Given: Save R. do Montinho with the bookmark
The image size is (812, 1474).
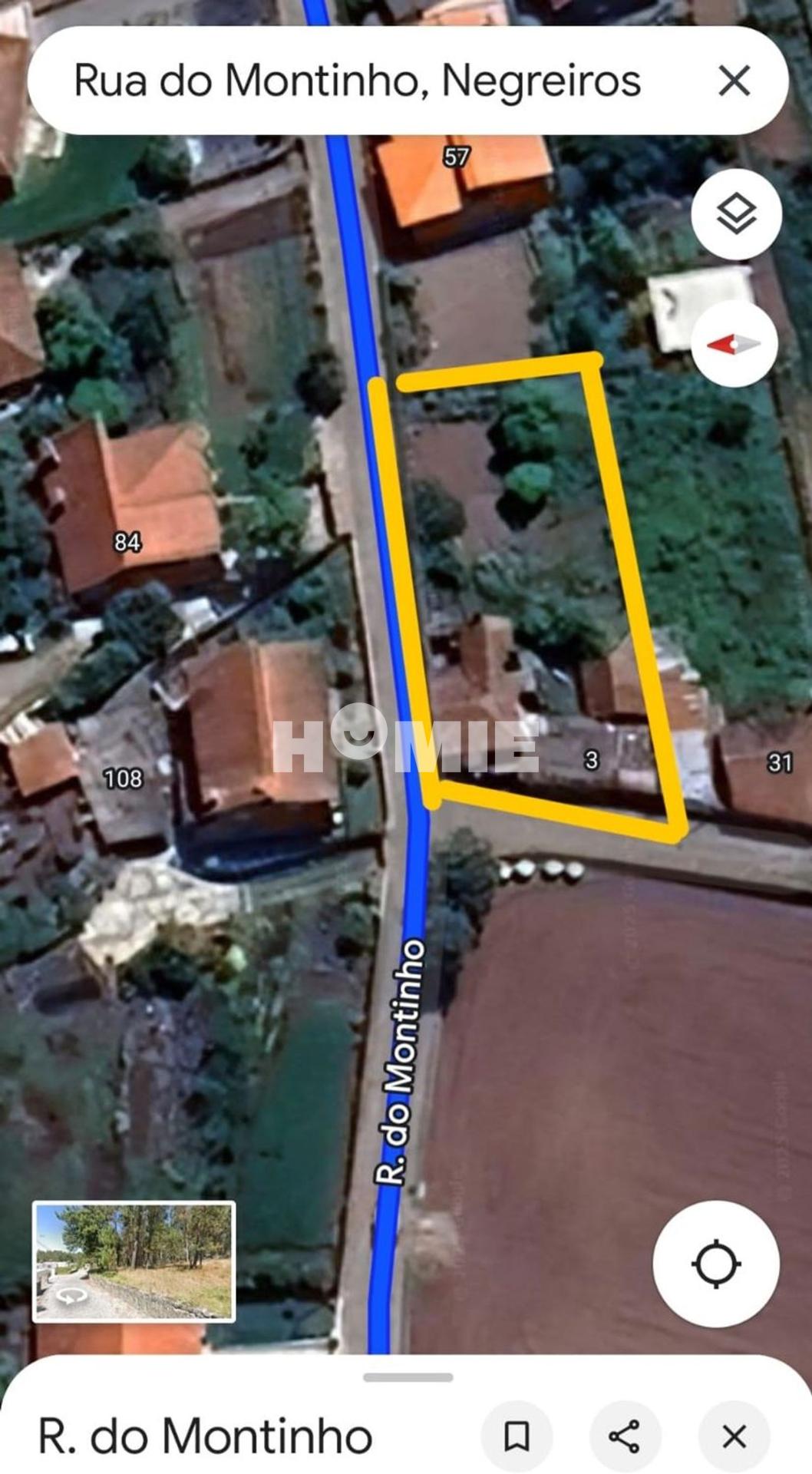Looking at the screenshot, I should [517, 1436].
